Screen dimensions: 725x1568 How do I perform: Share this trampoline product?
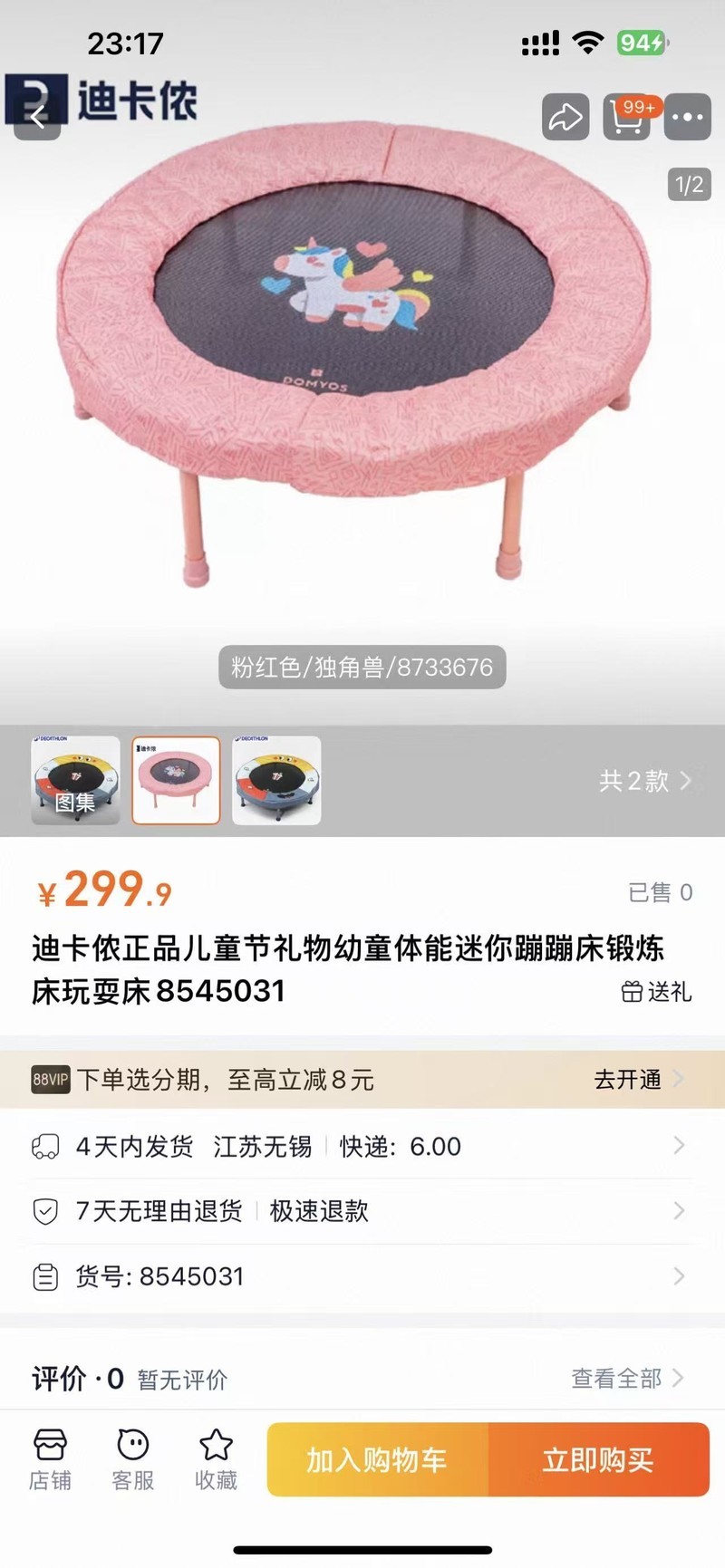[565, 117]
